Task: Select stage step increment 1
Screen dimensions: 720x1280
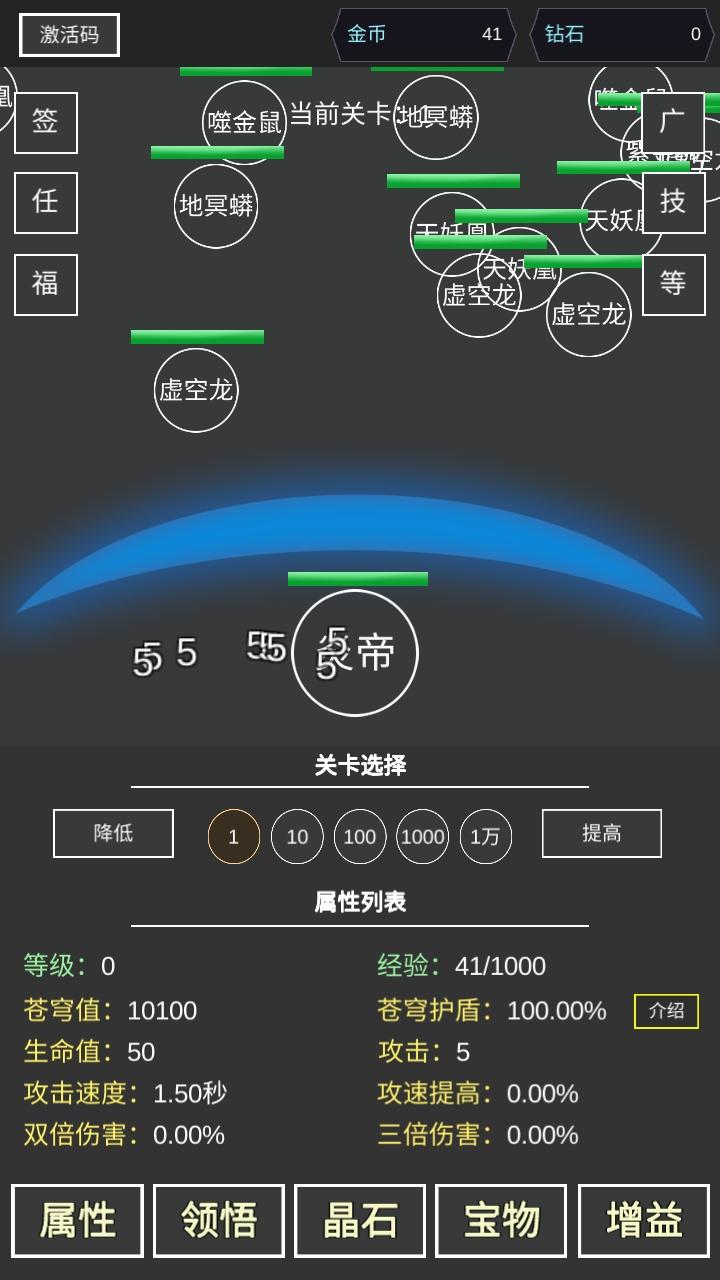Action: point(233,836)
